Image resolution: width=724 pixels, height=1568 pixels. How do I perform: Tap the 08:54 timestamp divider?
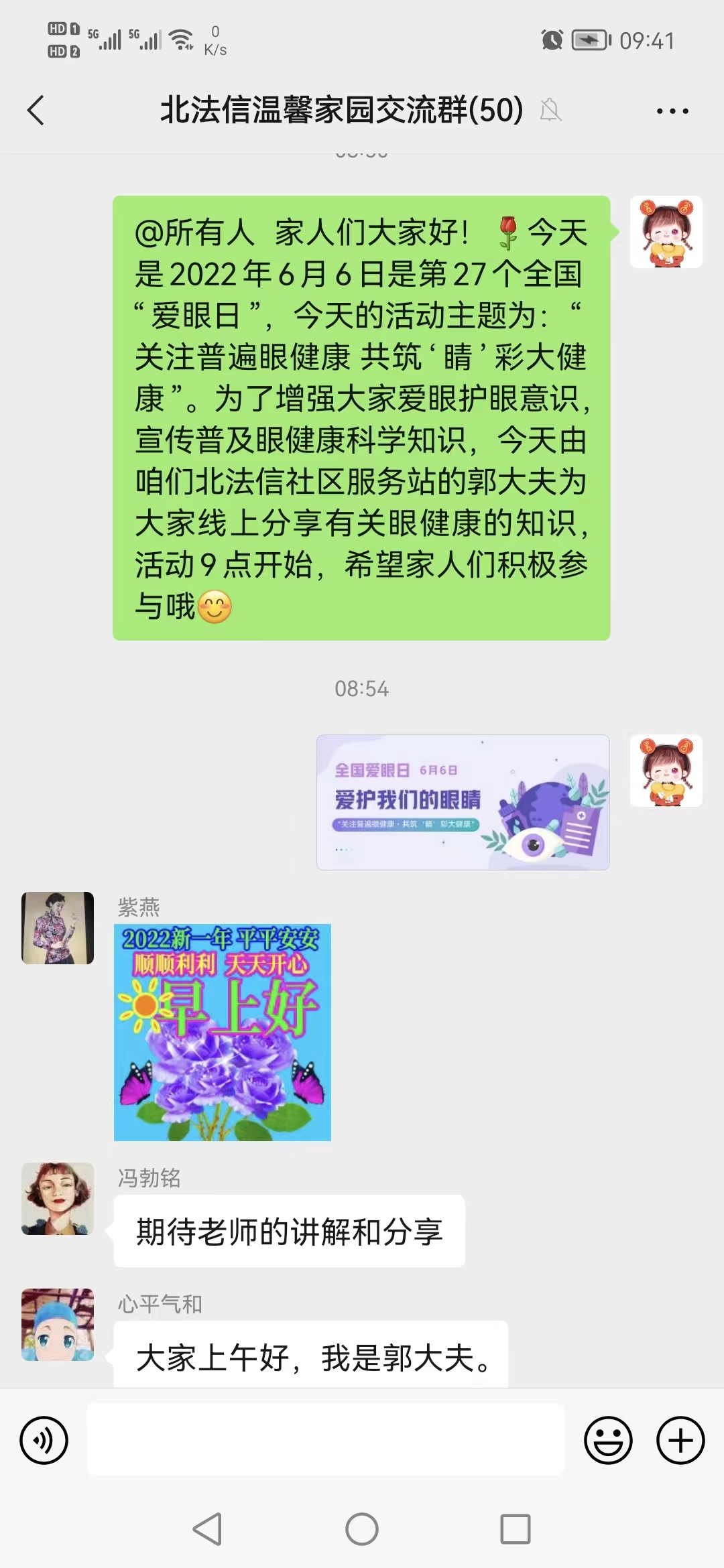362,689
